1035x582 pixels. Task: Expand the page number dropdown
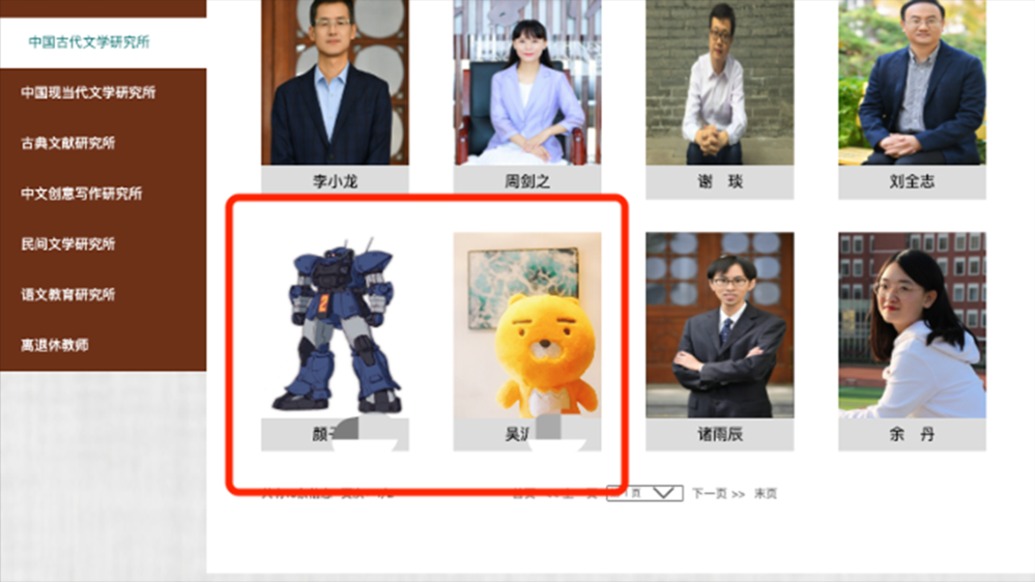coord(644,493)
